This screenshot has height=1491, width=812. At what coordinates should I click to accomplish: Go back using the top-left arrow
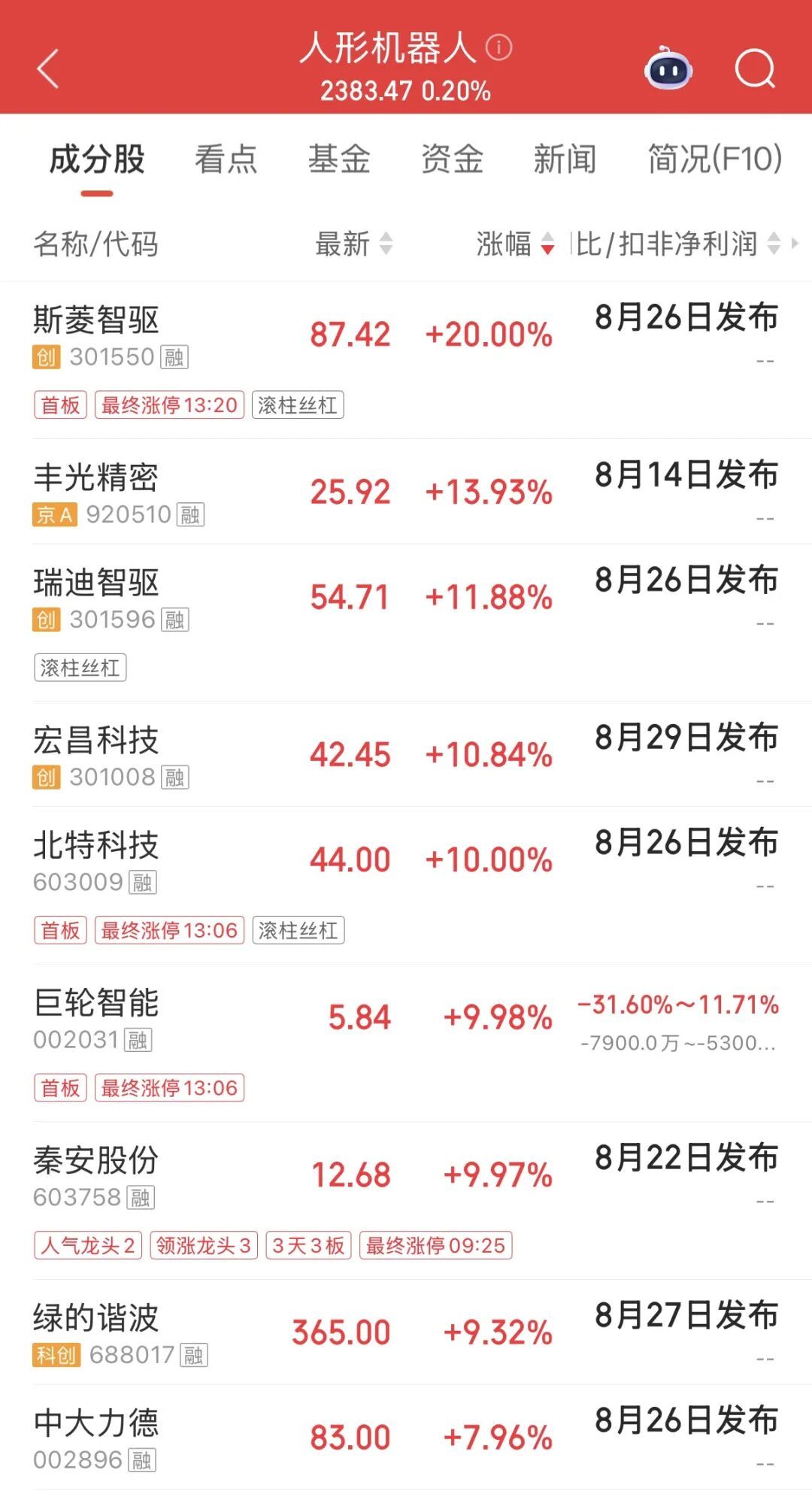pyautogui.click(x=48, y=69)
